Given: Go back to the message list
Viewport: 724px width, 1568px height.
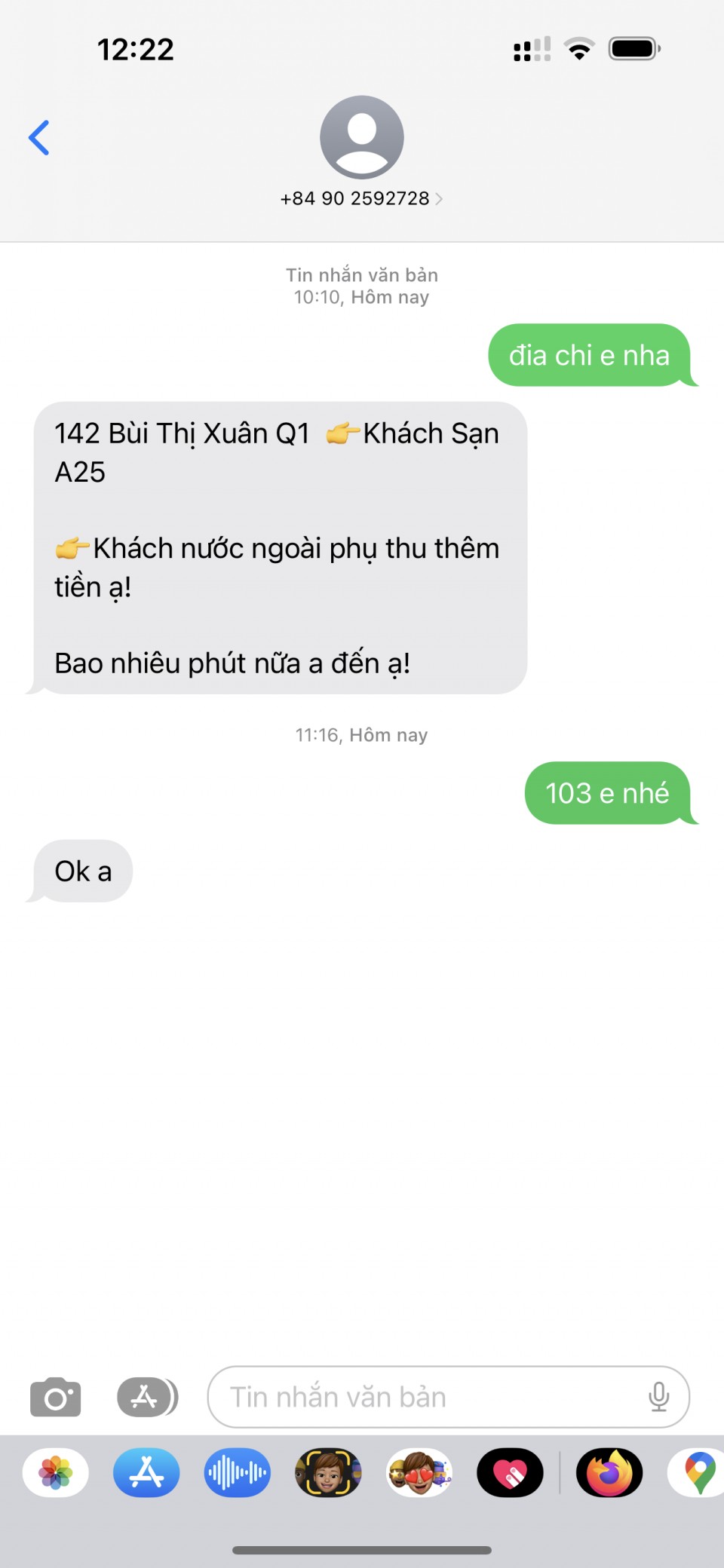Looking at the screenshot, I should click(39, 138).
